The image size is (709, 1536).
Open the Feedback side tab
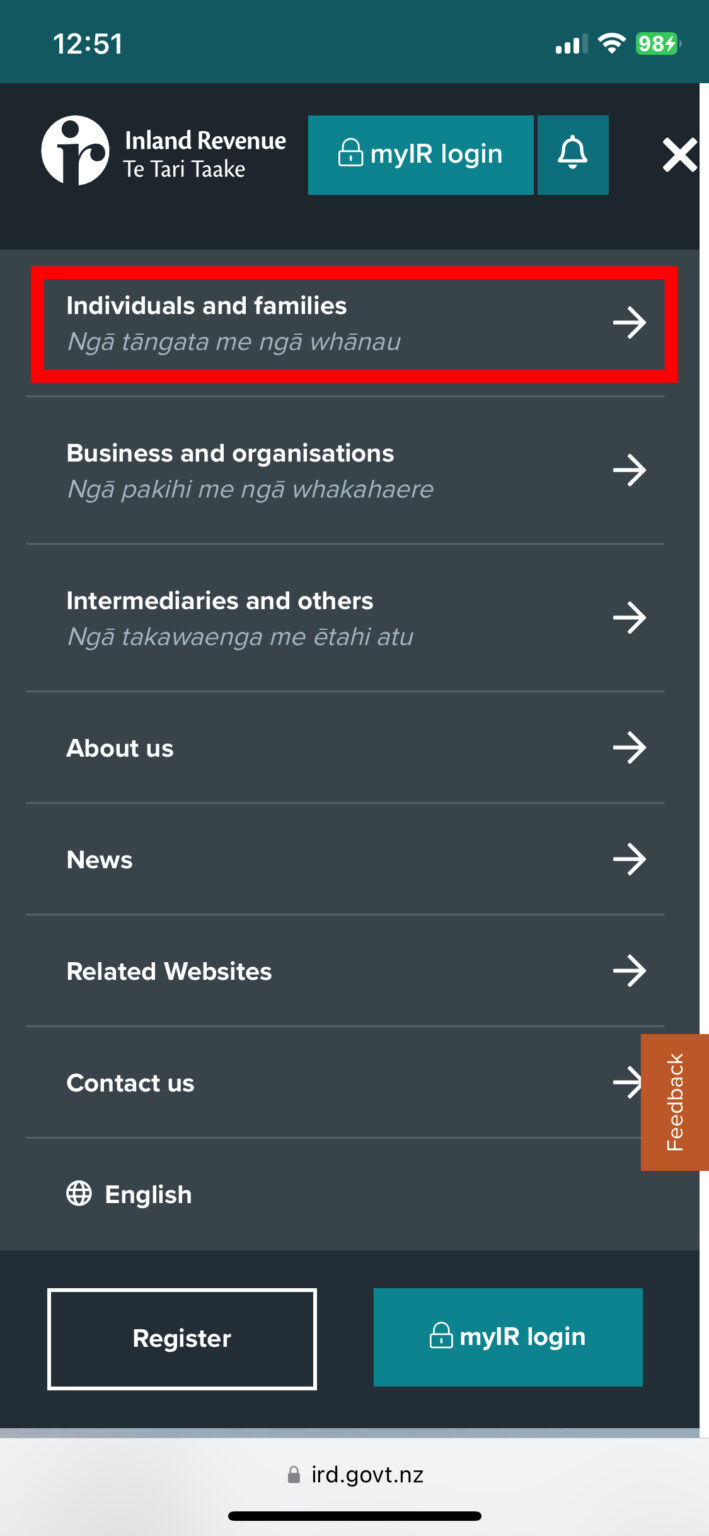coord(676,1102)
